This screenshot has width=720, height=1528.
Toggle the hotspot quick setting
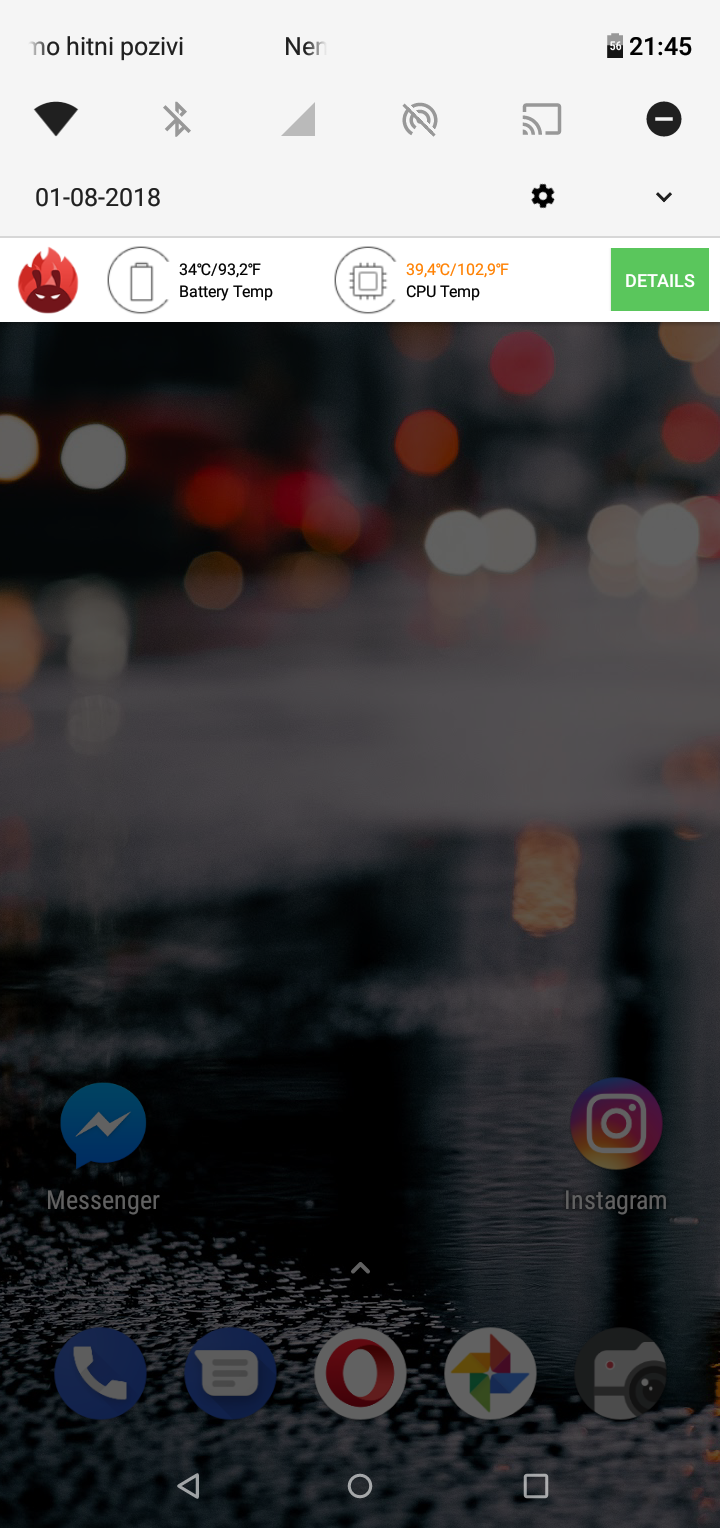[420, 120]
